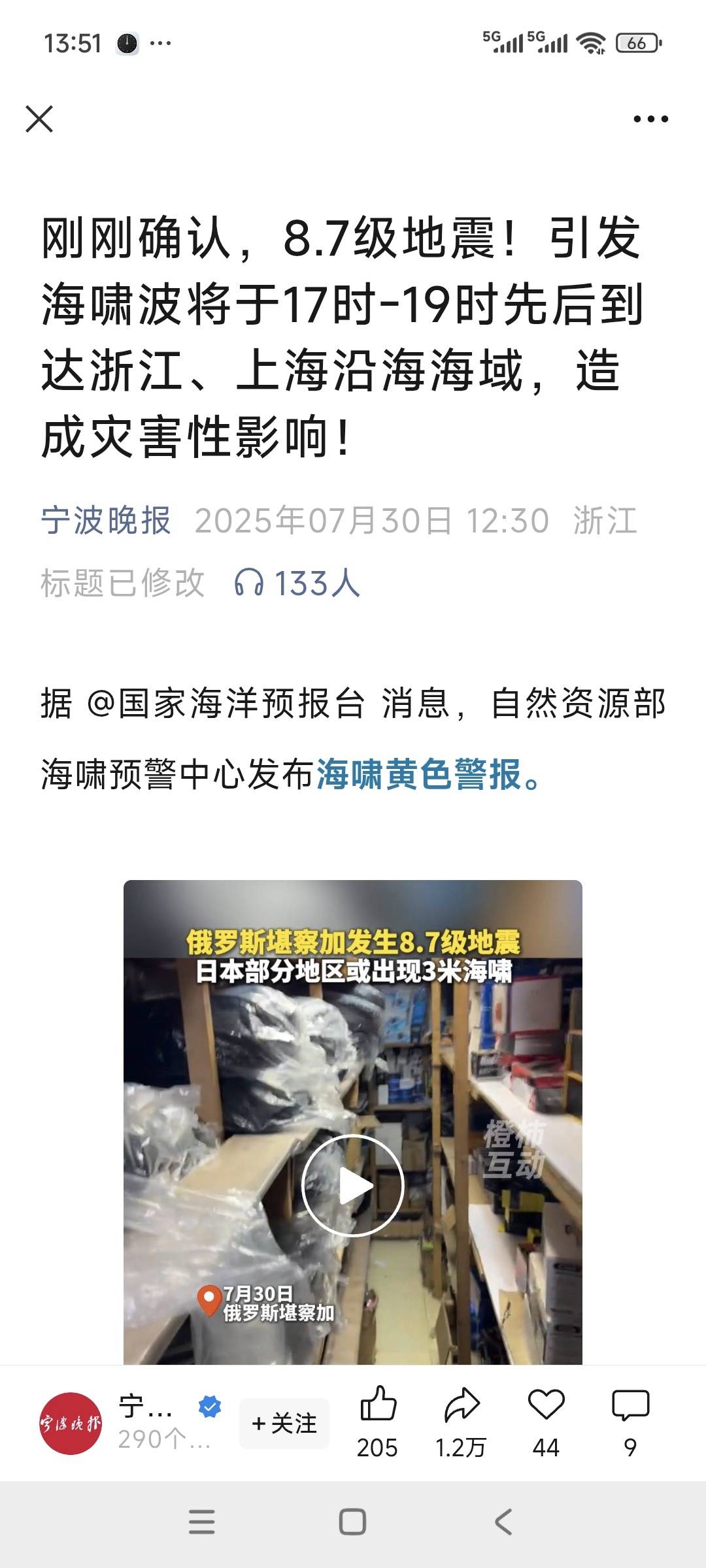Listen to the article audio

[297, 583]
